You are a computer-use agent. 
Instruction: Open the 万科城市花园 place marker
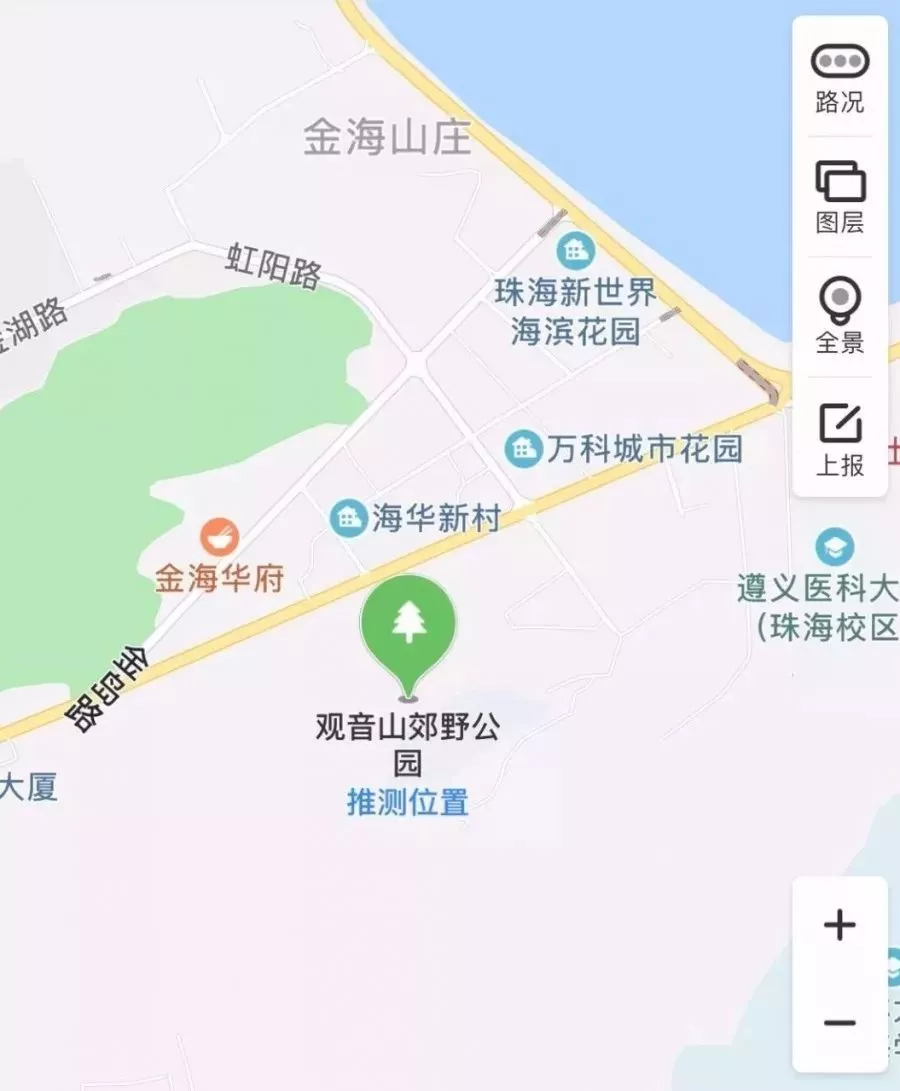[523, 449]
